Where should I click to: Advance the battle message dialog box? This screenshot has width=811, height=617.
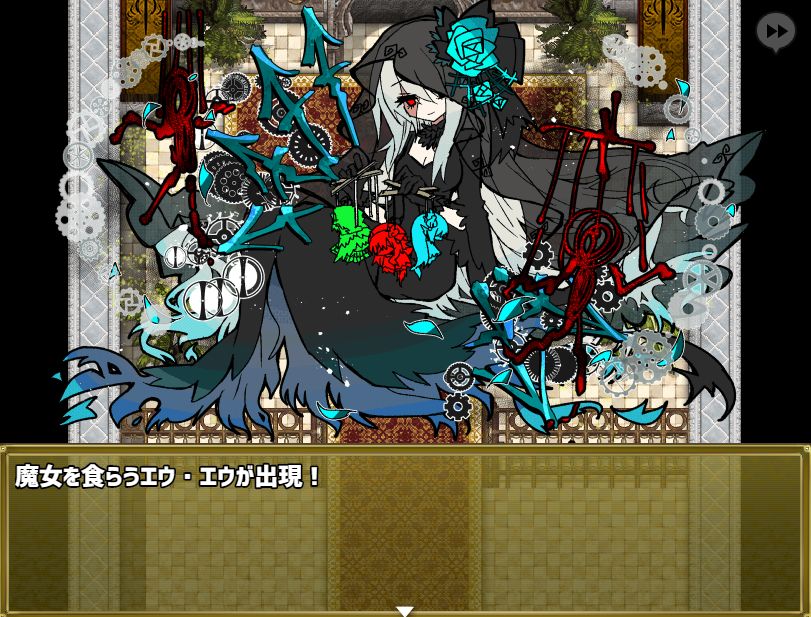point(404,530)
